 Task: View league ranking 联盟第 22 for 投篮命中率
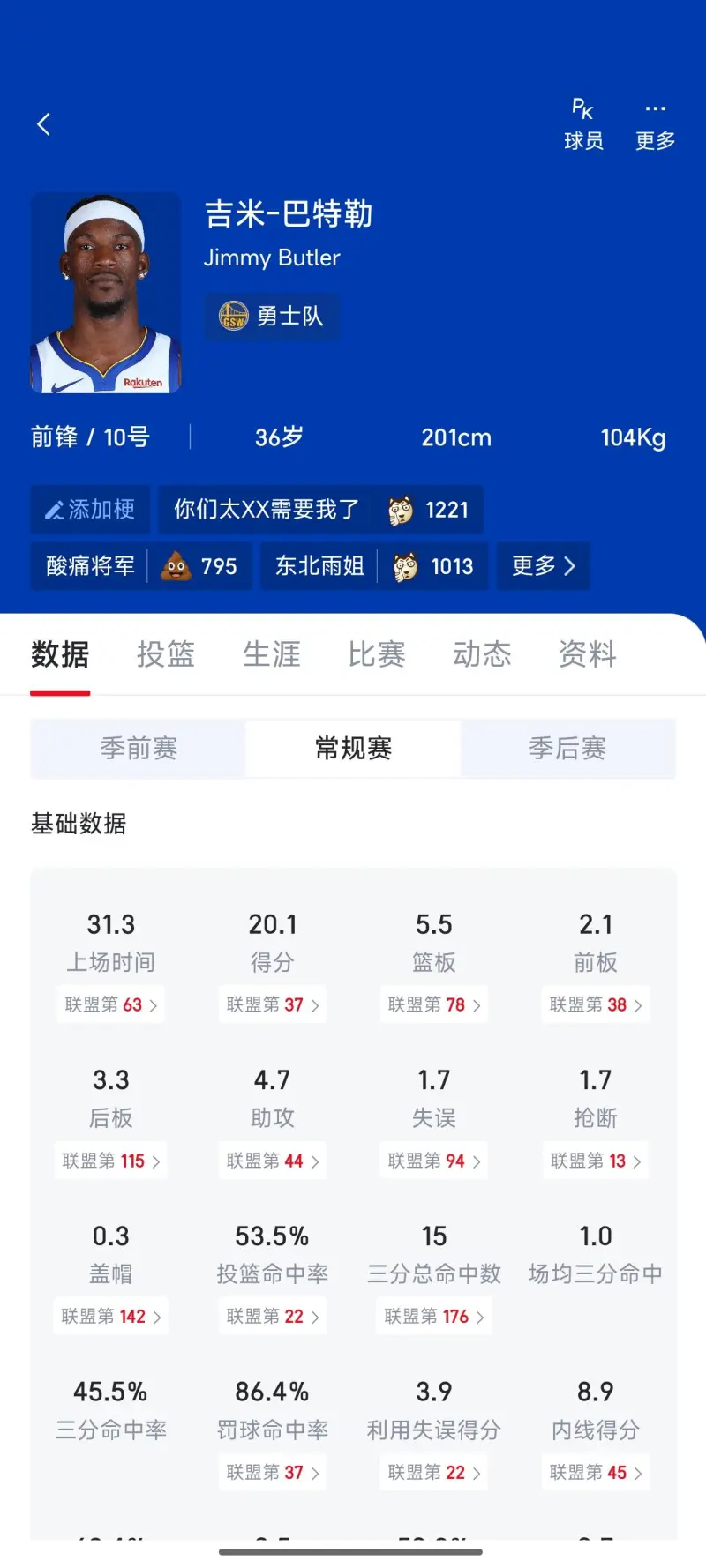click(272, 1317)
